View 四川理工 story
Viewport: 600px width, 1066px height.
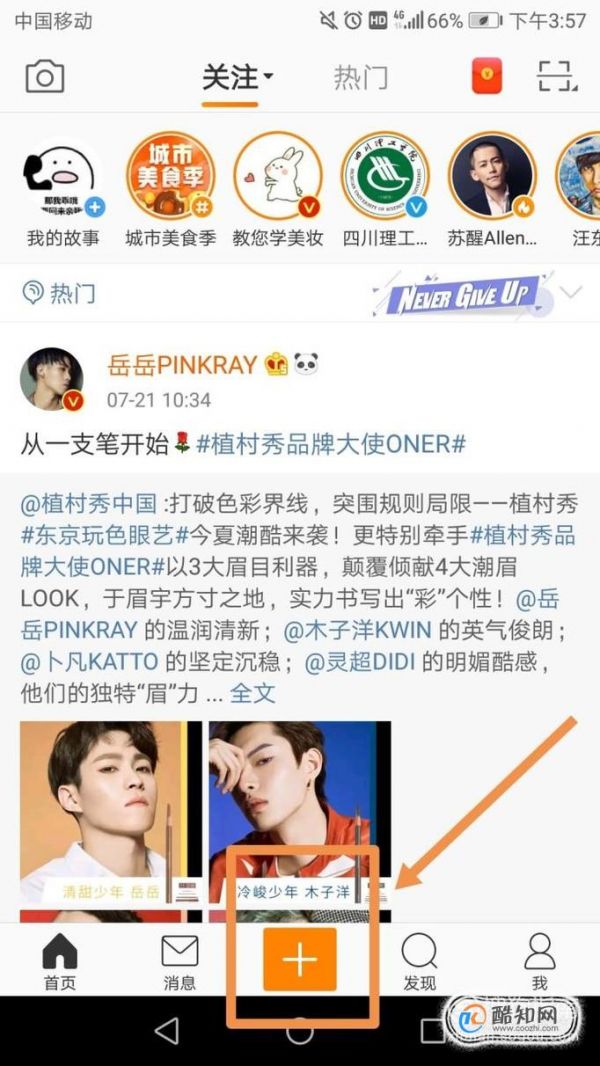tap(385, 180)
